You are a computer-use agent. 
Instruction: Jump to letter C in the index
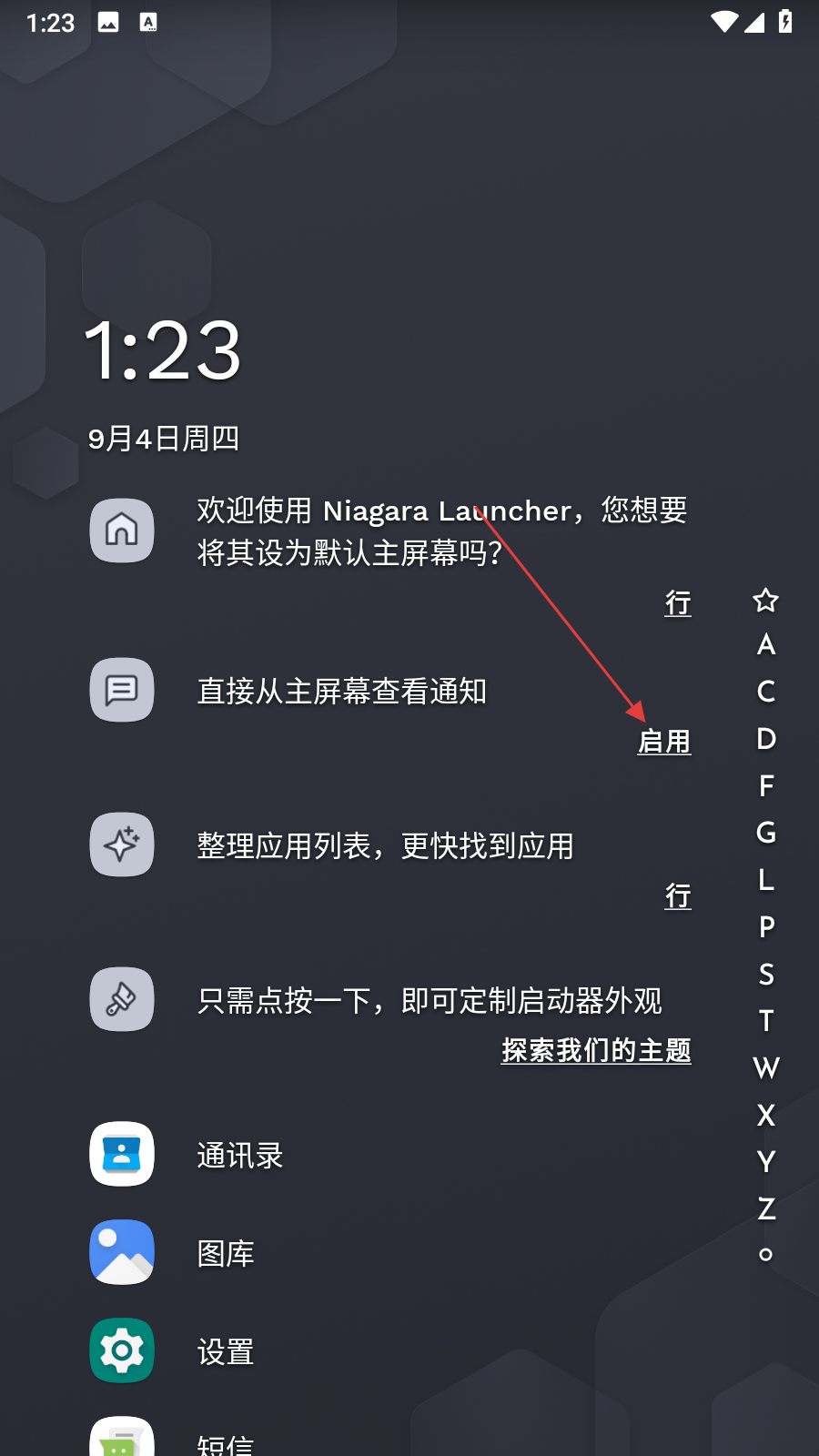pos(766,693)
